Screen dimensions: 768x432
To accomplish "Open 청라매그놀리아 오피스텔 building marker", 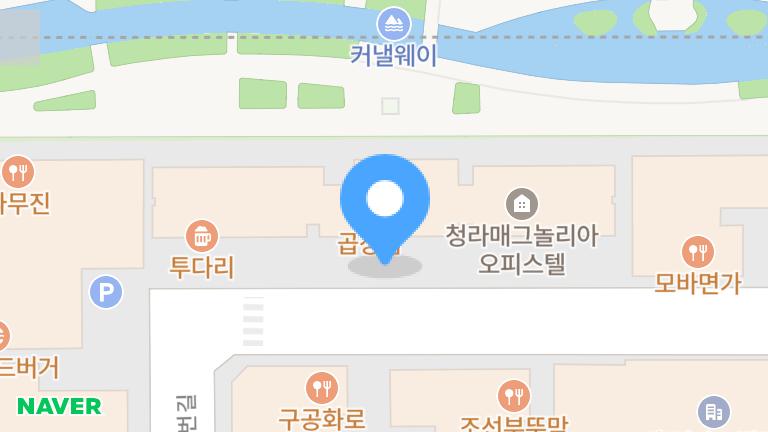I will tap(520, 204).
